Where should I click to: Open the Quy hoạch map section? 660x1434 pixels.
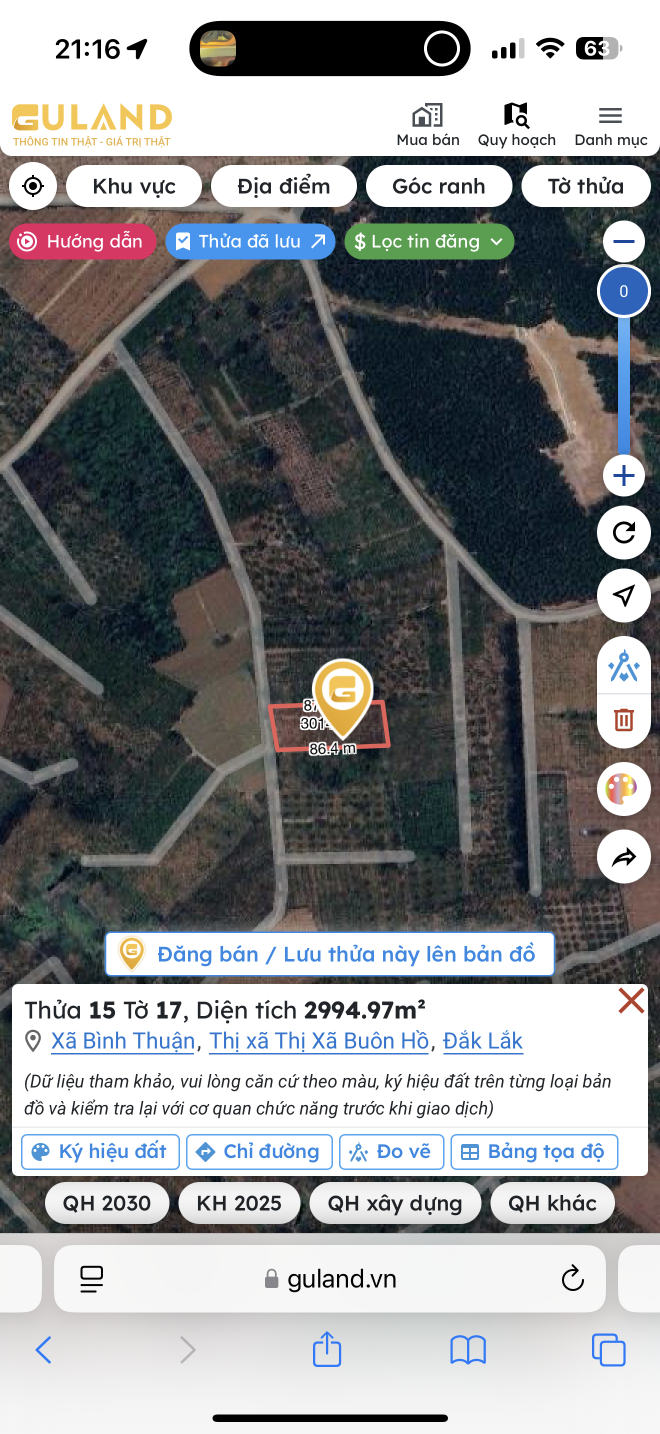(x=516, y=126)
